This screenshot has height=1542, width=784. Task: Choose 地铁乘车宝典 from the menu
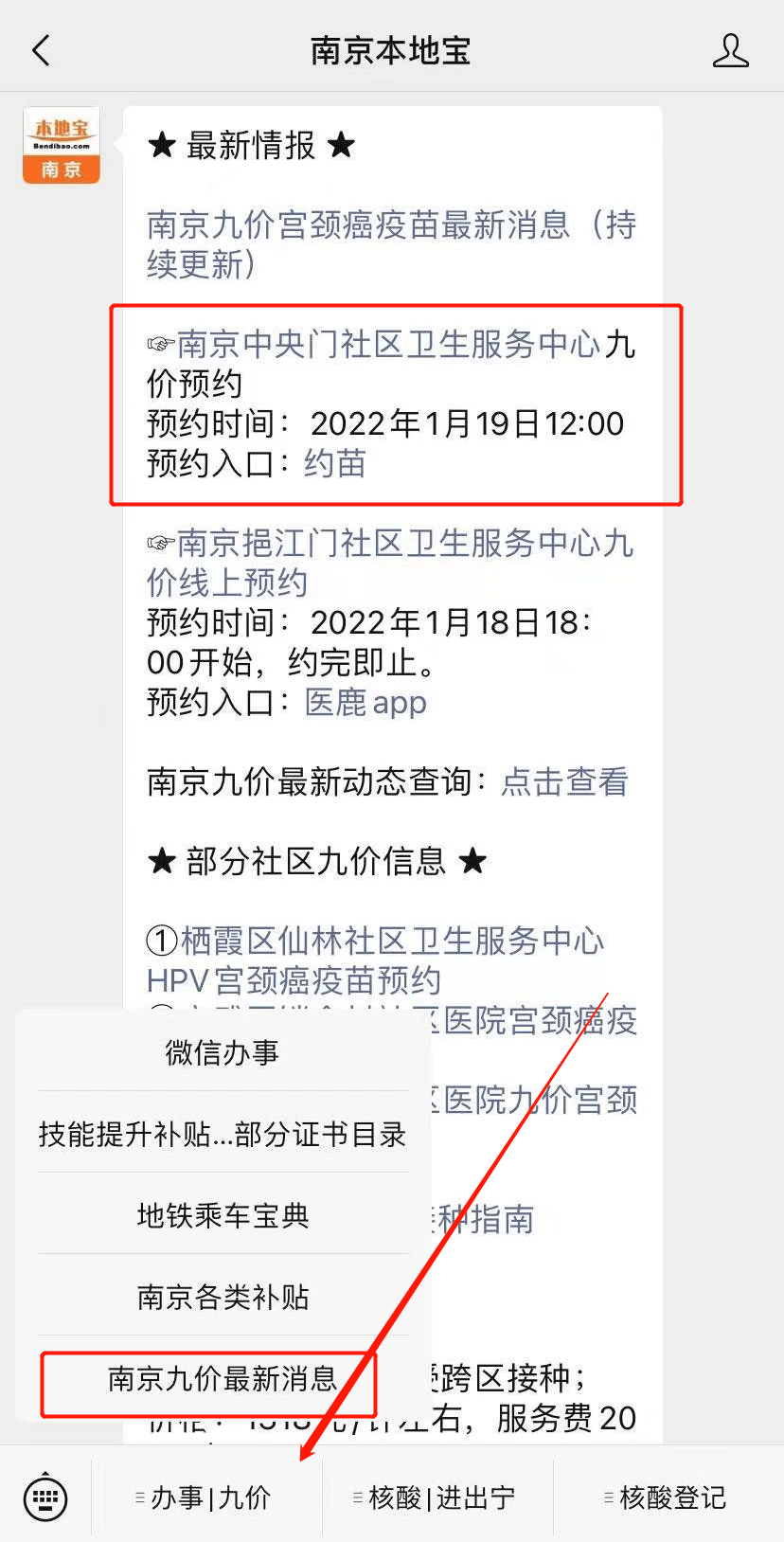[x=223, y=1215]
